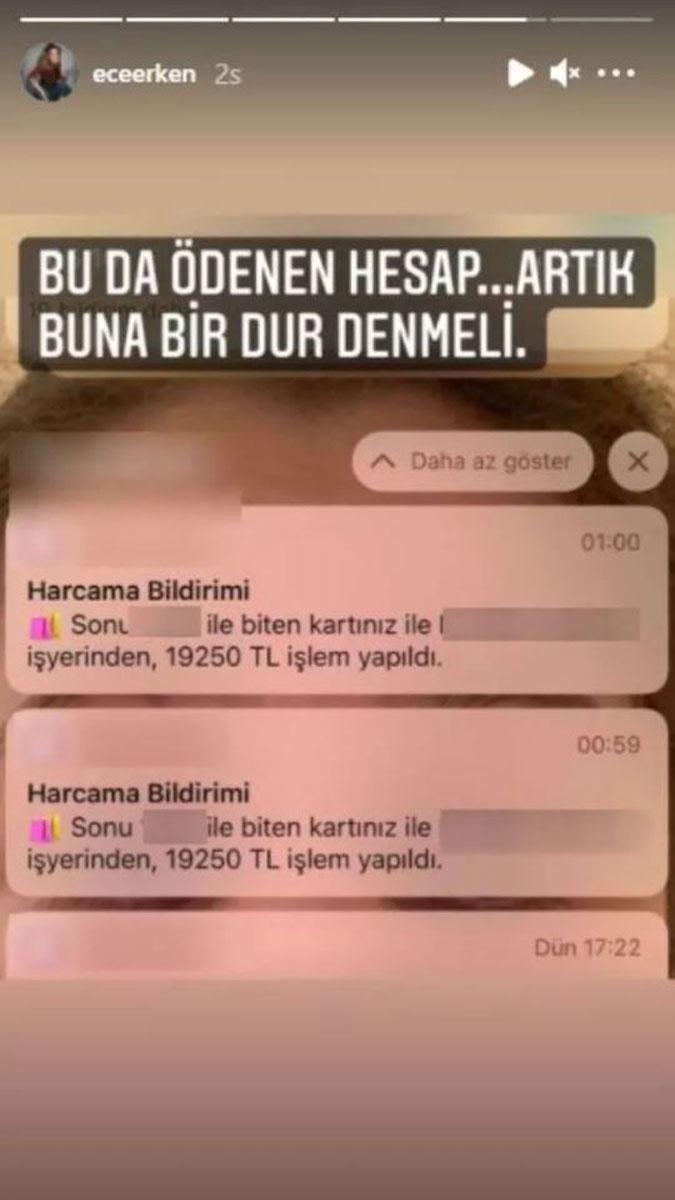Tap the eceerken username

click(144, 74)
